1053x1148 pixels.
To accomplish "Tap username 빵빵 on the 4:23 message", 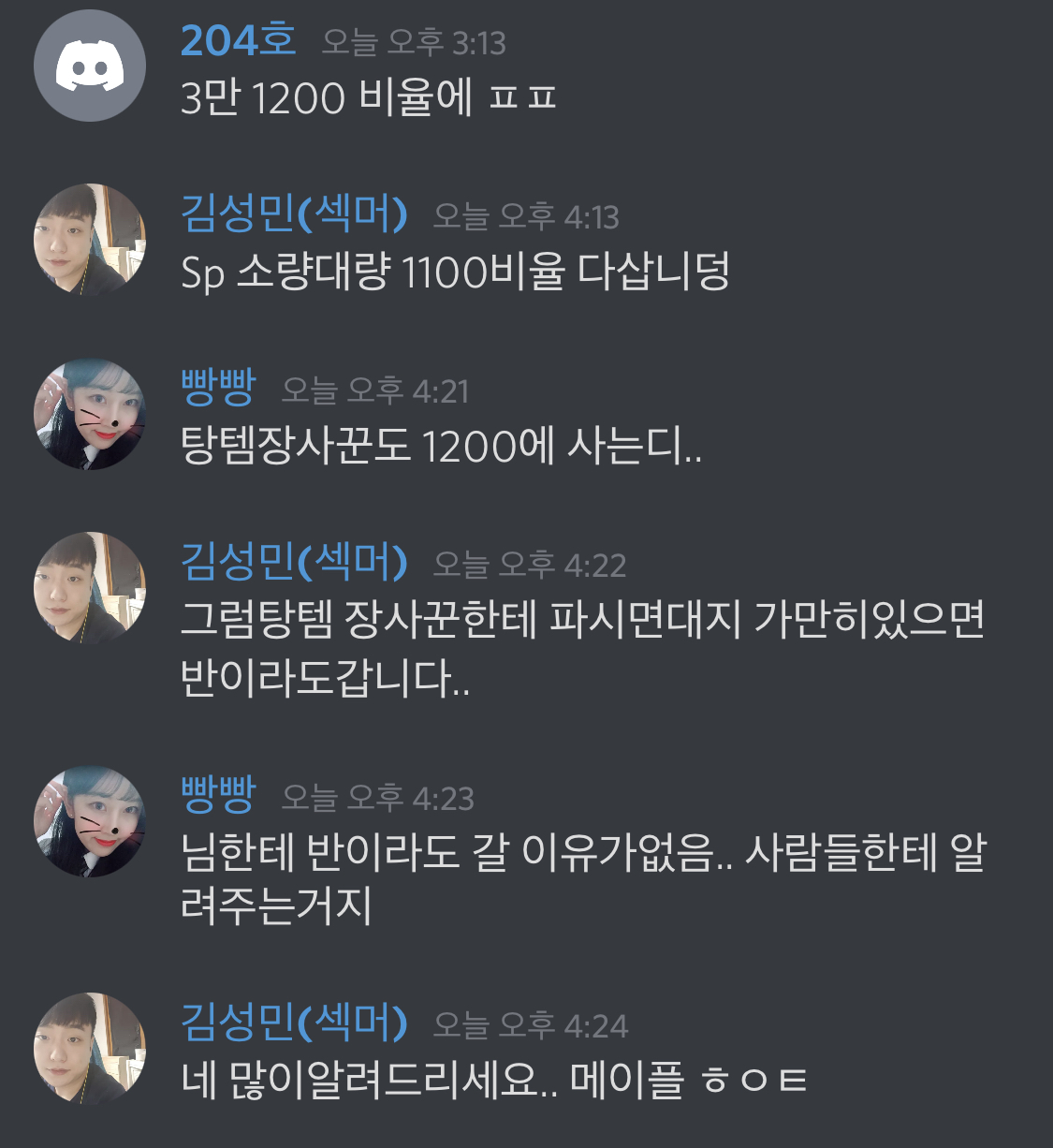I will pyautogui.click(x=218, y=797).
